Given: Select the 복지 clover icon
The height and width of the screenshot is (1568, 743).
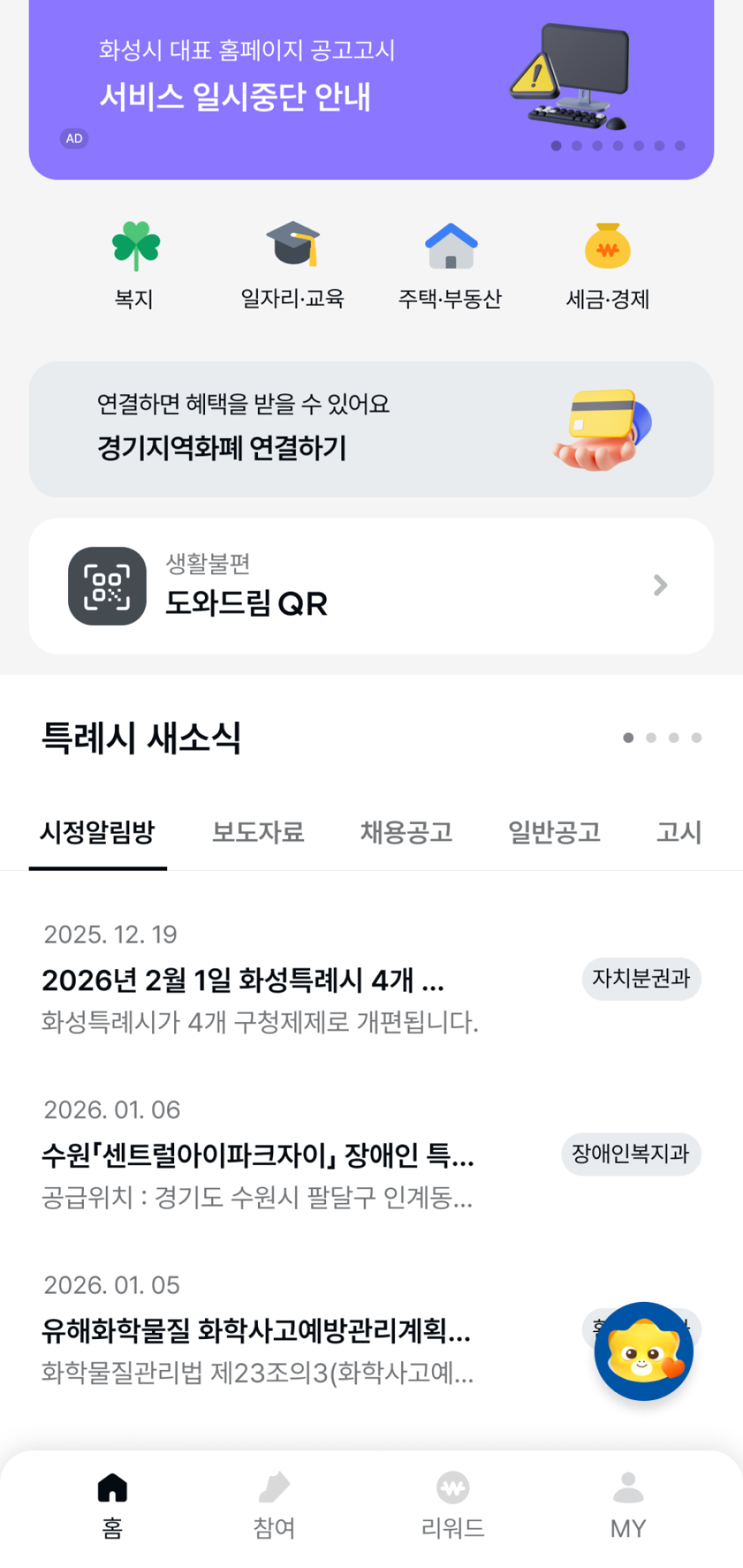Looking at the screenshot, I should pos(136,246).
